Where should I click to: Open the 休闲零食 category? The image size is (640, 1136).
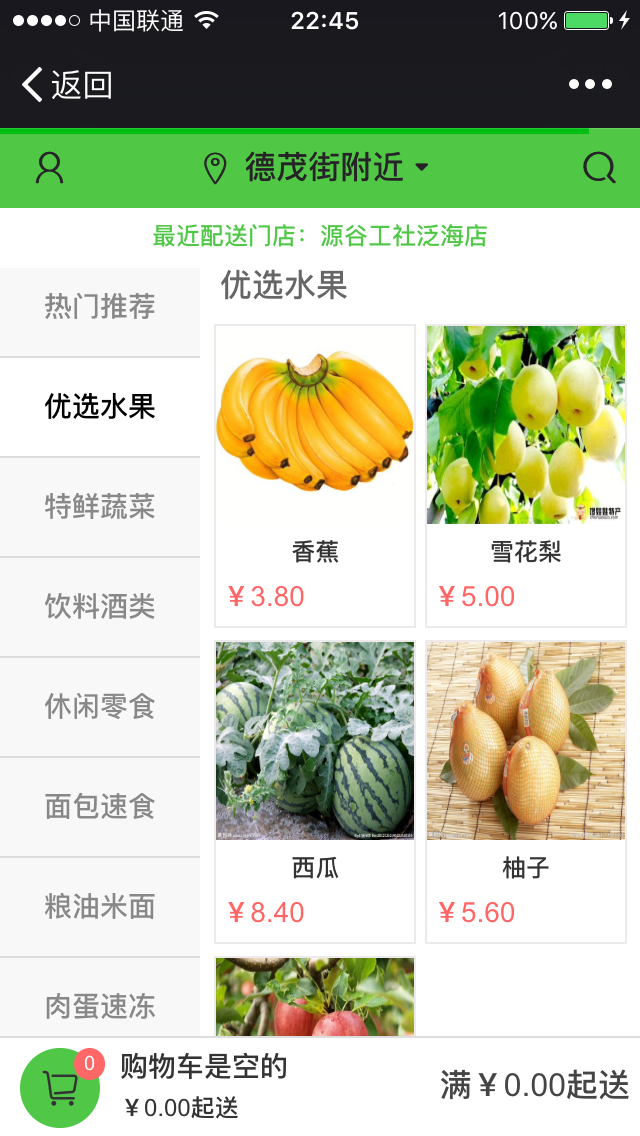(x=100, y=707)
